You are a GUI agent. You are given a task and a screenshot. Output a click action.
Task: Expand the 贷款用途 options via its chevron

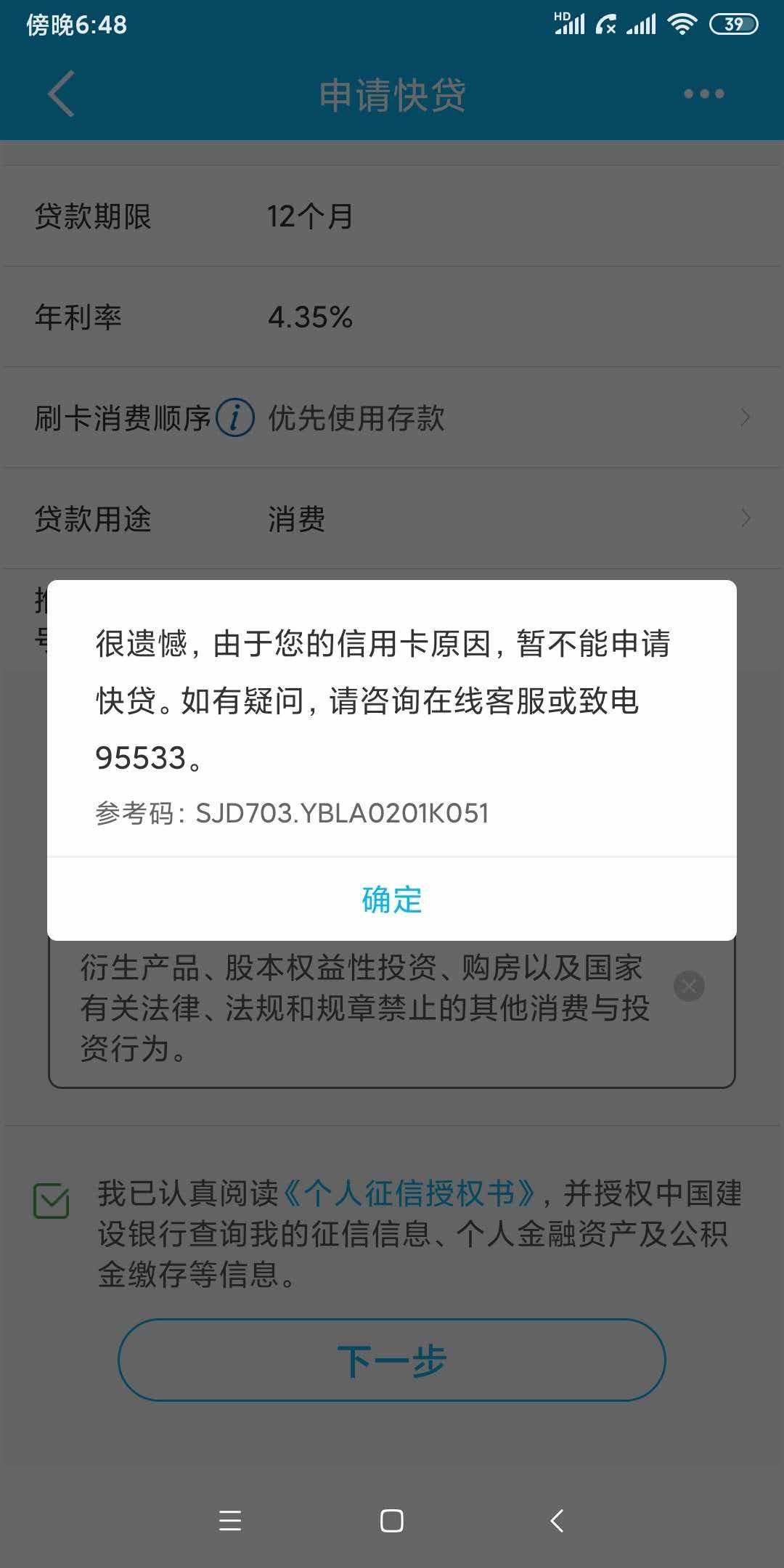[746, 518]
